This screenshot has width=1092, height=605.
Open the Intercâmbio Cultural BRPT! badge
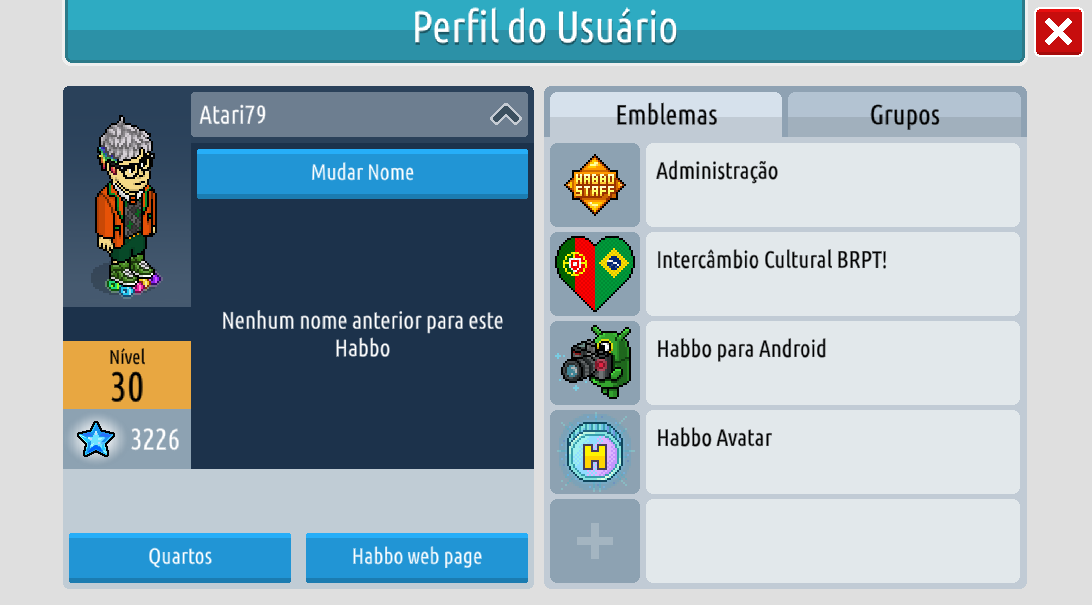(x=595, y=274)
